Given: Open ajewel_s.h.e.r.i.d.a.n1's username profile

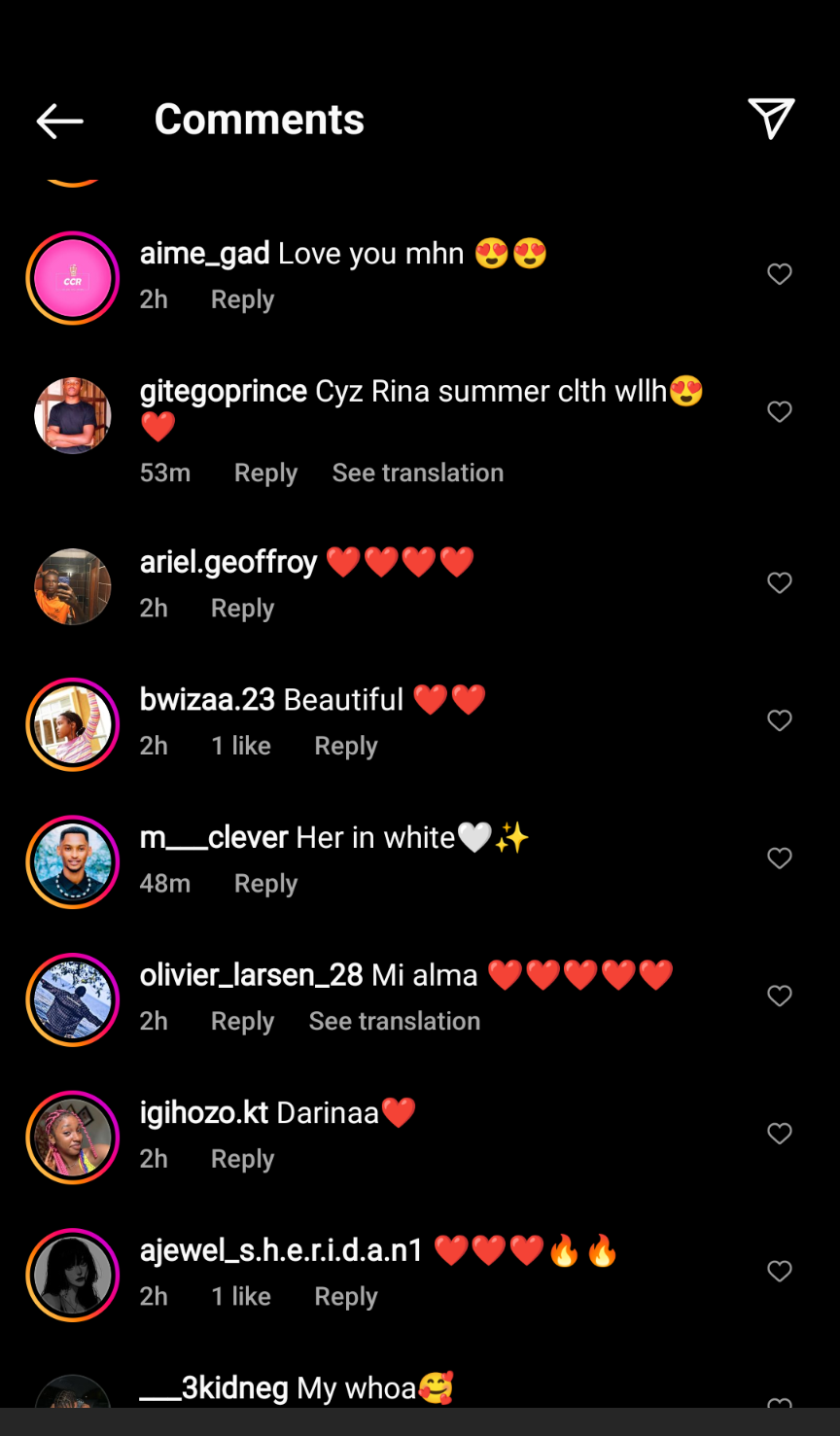Looking at the screenshot, I should (281, 1250).
